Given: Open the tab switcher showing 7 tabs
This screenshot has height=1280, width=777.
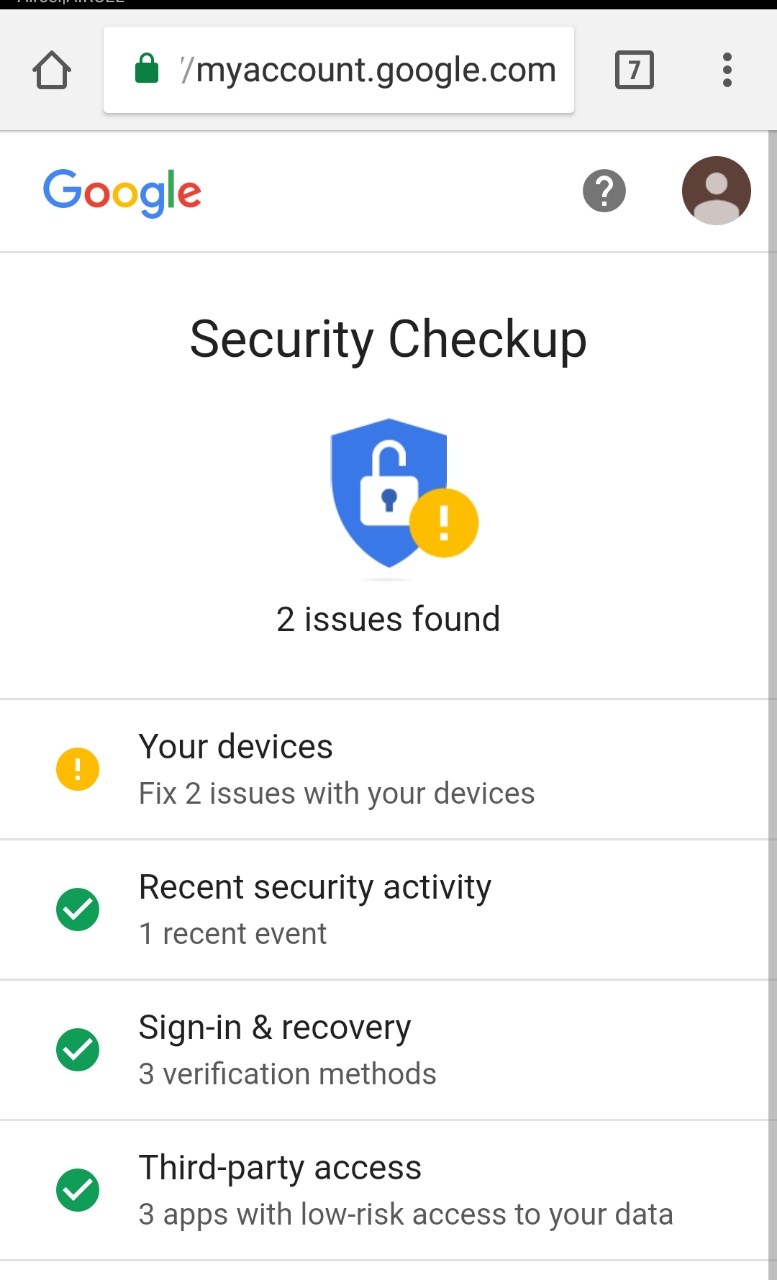Looking at the screenshot, I should tap(634, 71).
